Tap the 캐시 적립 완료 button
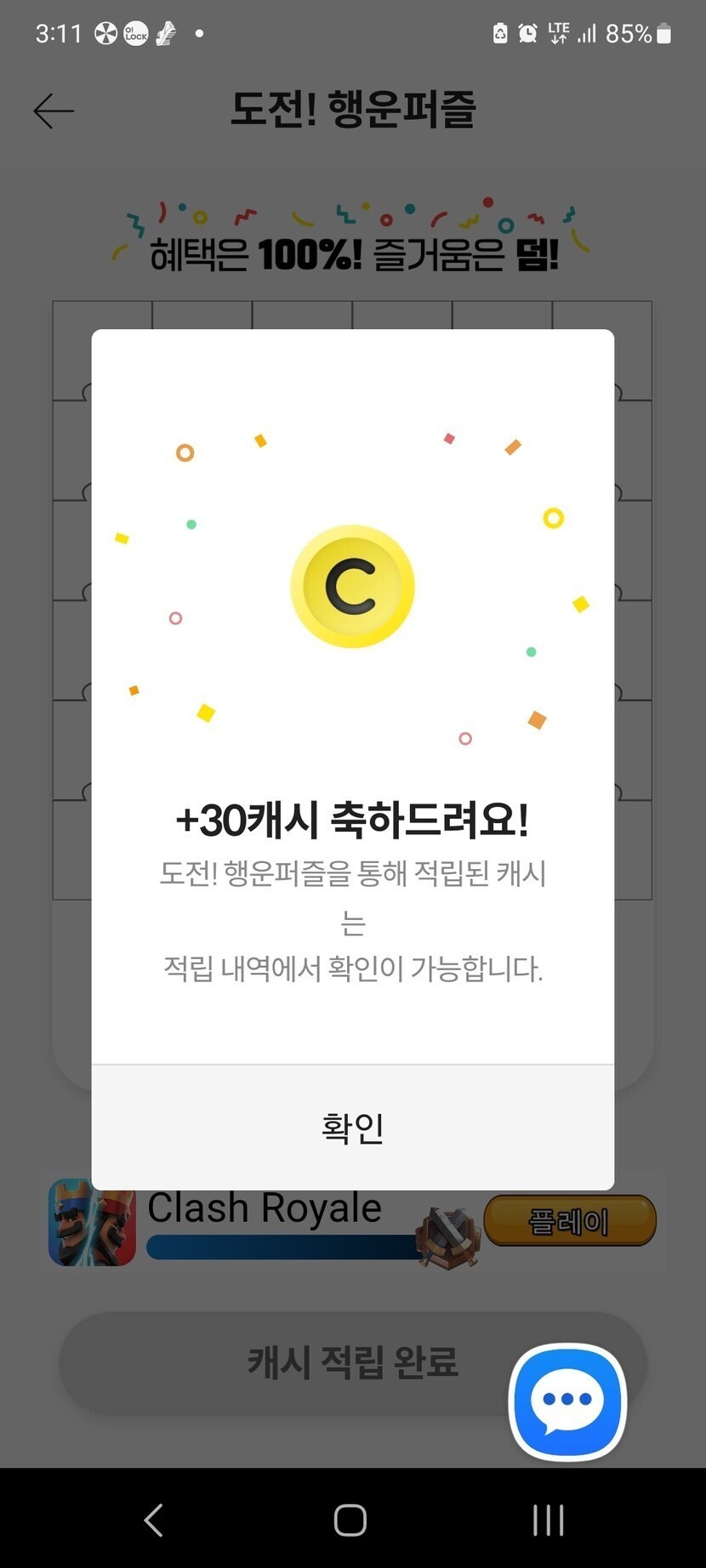This screenshot has height=1568, width=706. pyautogui.click(x=352, y=1362)
